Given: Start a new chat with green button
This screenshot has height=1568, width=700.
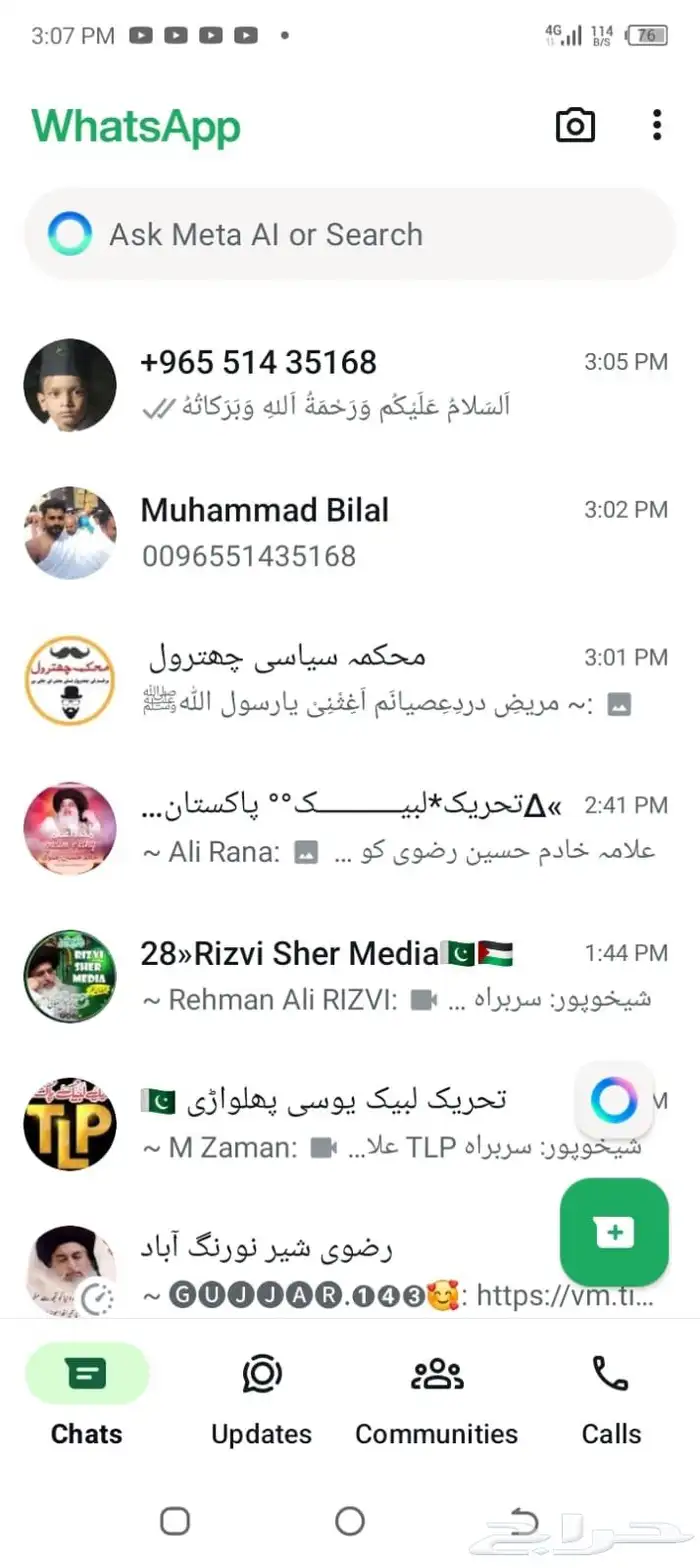Looking at the screenshot, I should (614, 1232).
